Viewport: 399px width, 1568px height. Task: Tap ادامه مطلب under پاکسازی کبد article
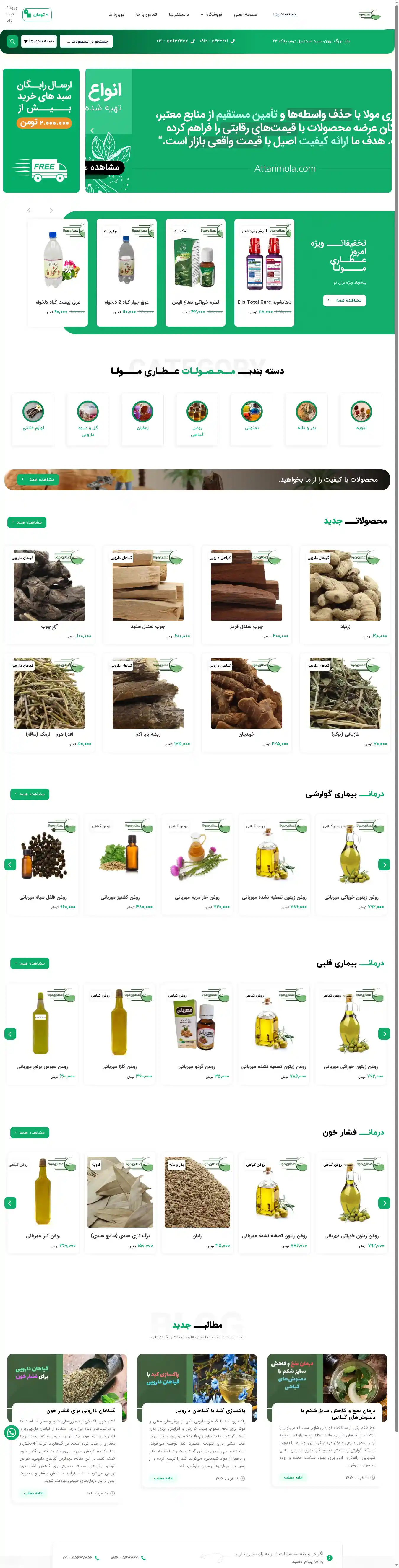tap(163, 1478)
